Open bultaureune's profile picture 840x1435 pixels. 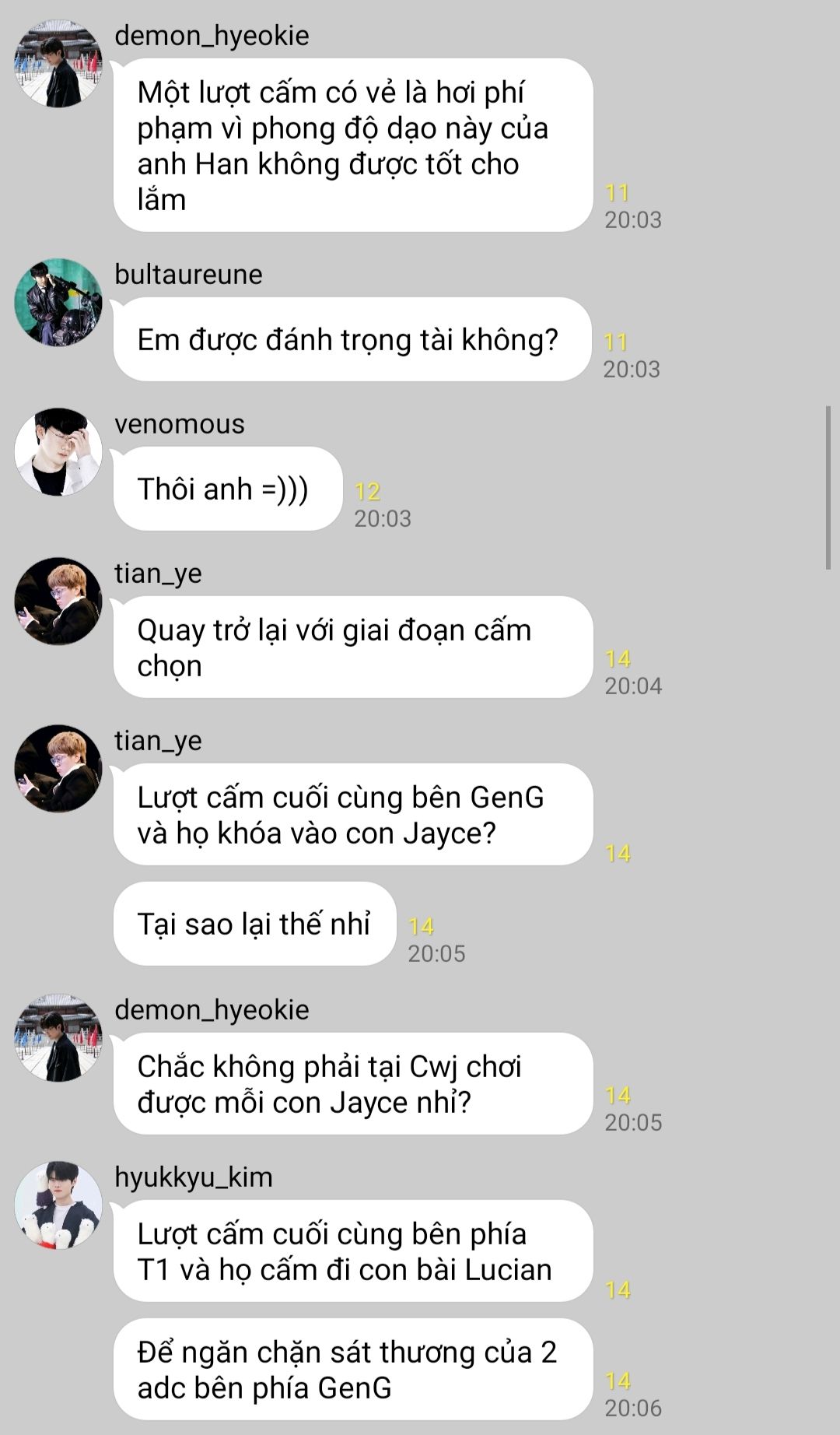pyautogui.click(x=58, y=302)
